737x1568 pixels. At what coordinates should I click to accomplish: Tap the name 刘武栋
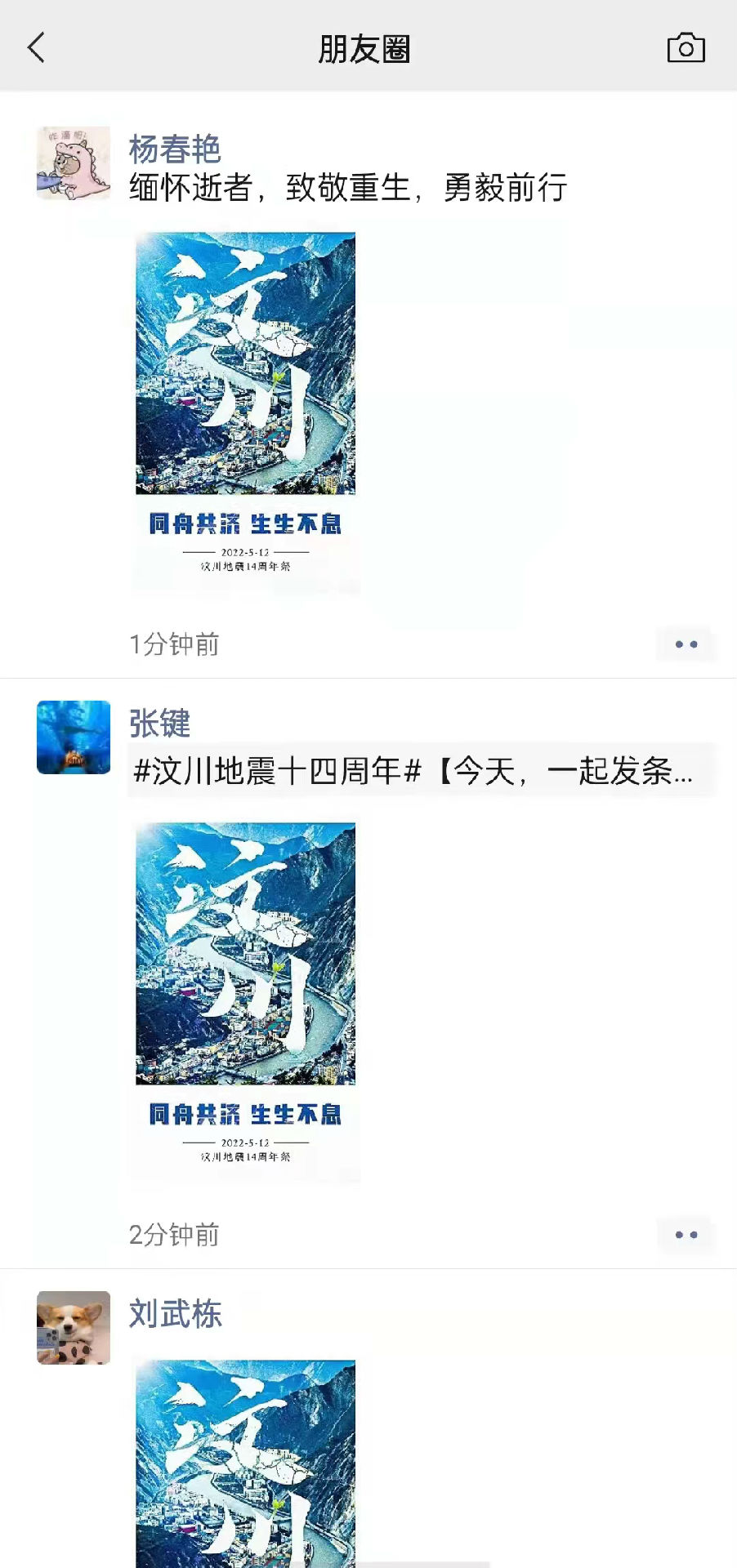coord(175,1314)
